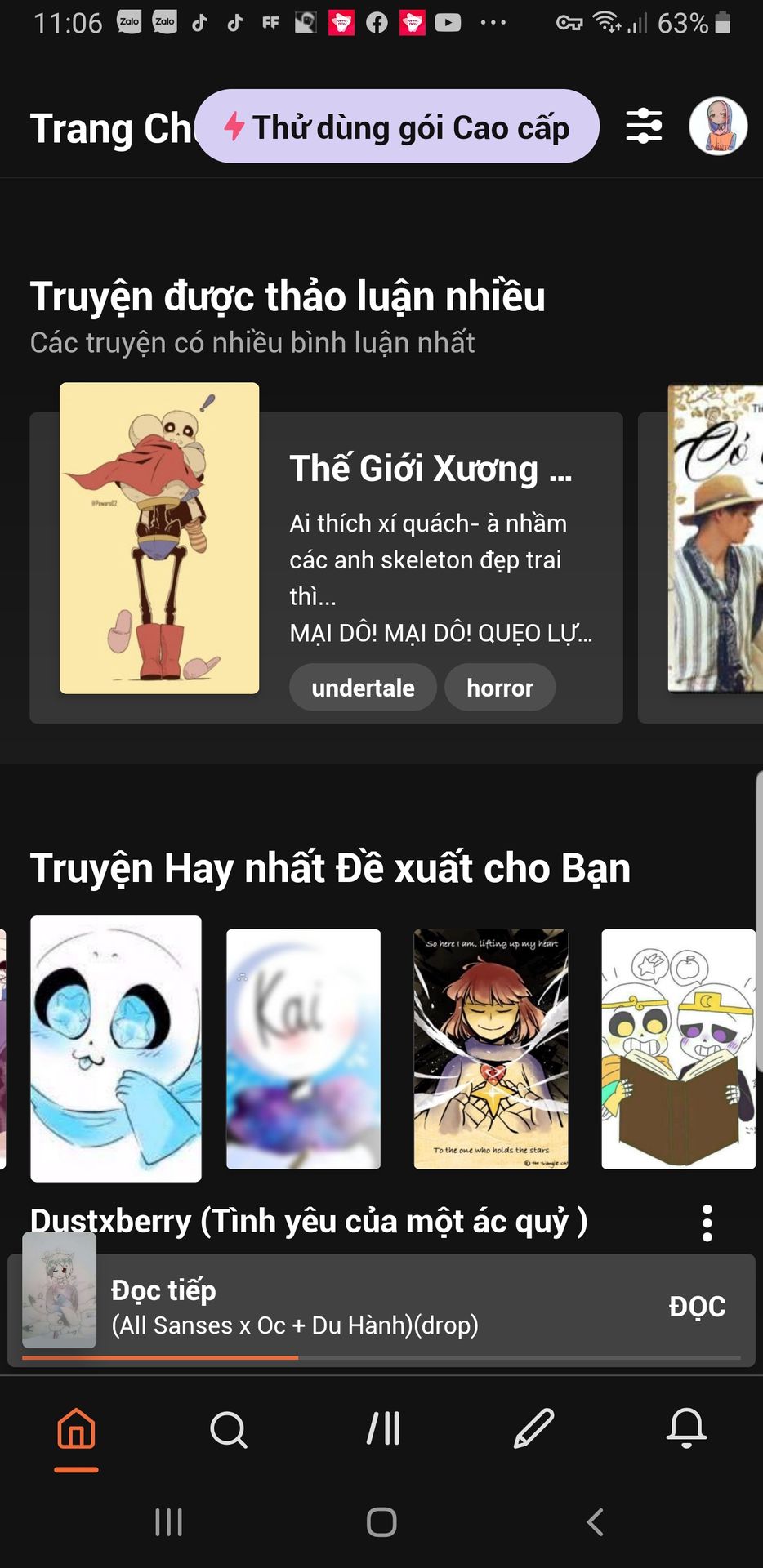This screenshot has width=763, height=1568.
Task: Select the undertale tag chip
Action: pos(363,688)
